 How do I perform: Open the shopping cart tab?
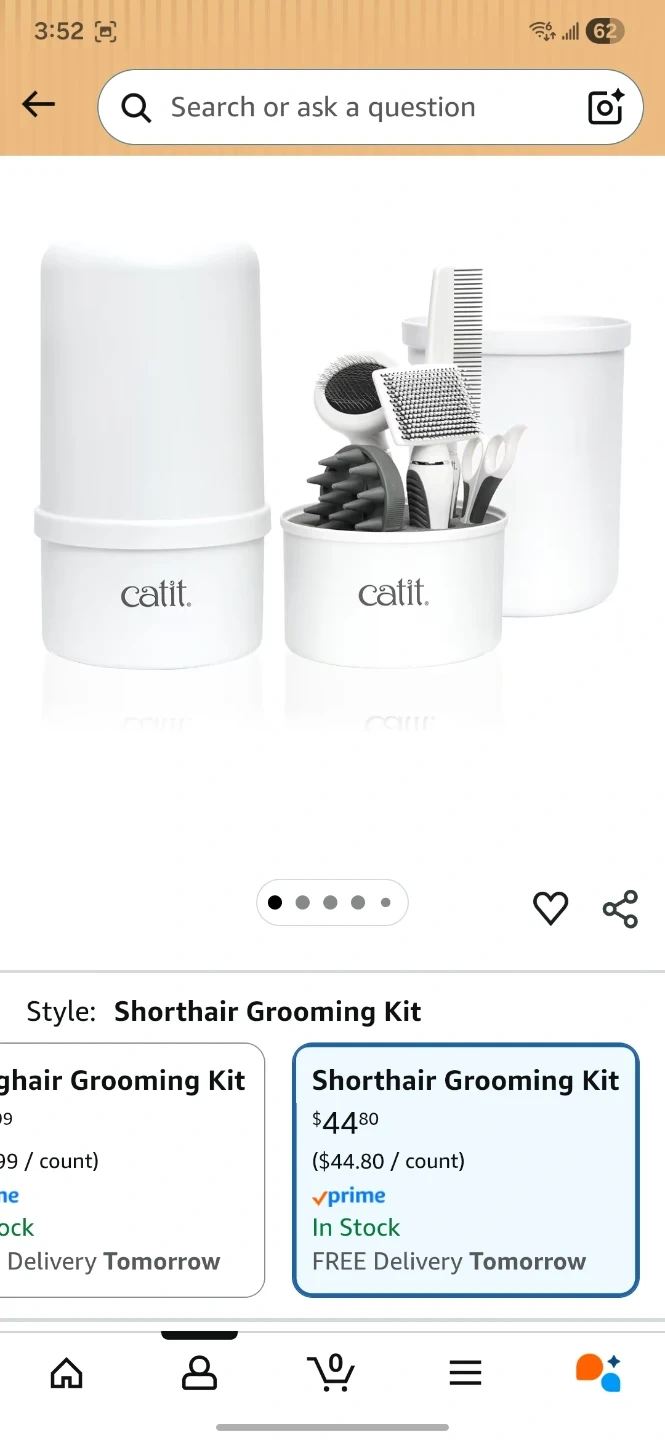click(x=331, y=1372)
